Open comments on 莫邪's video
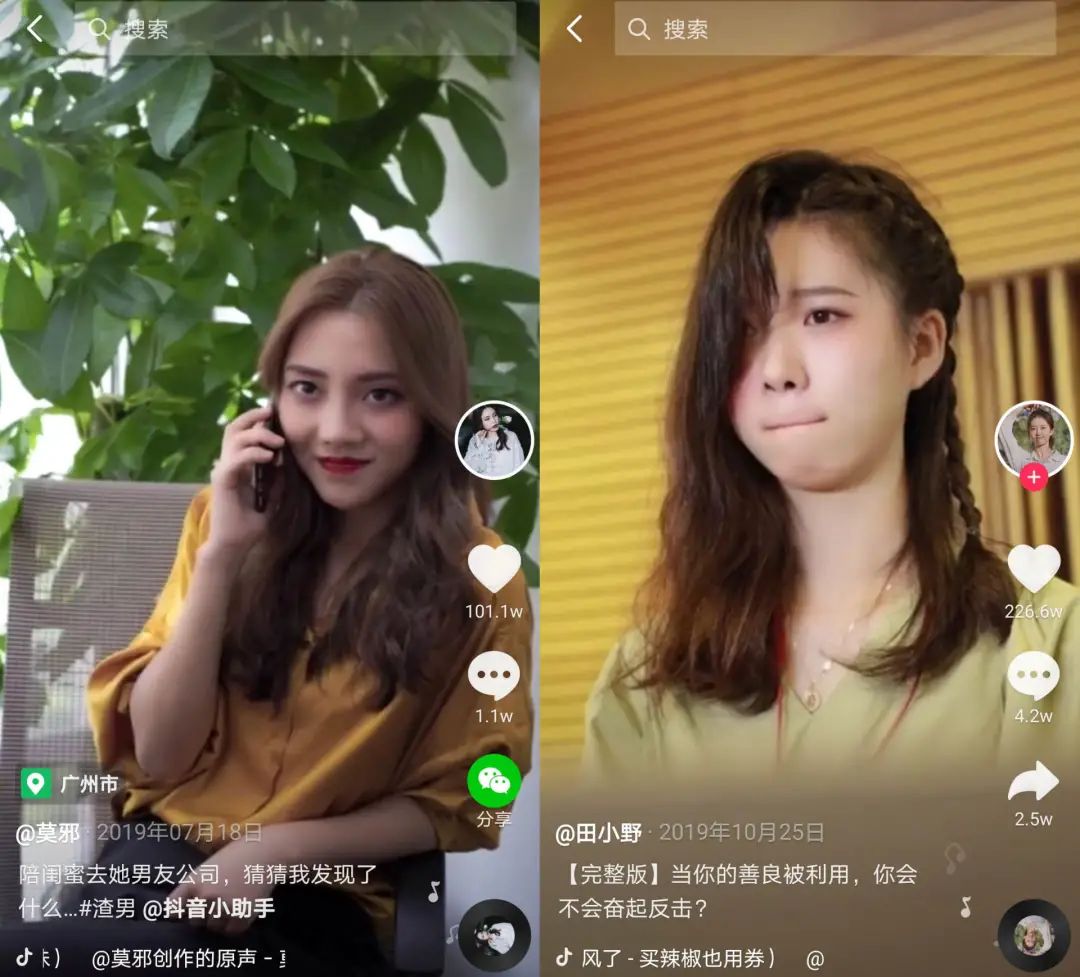 (x=494, y=676)
